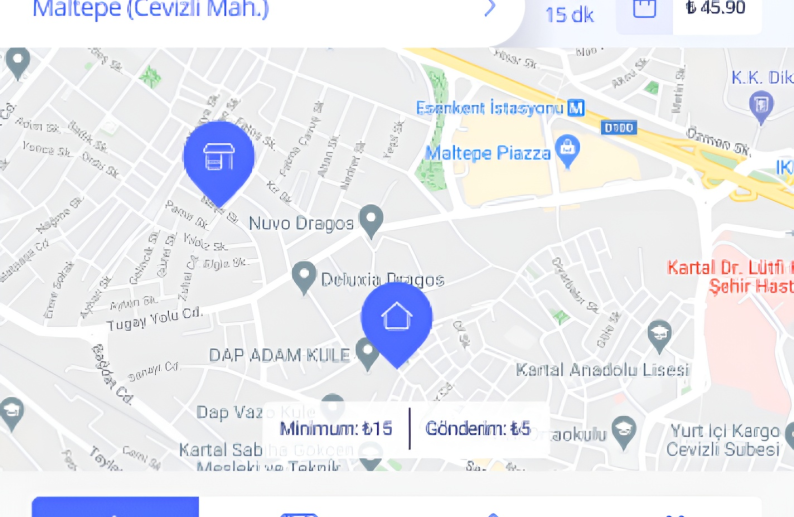Tap the store pin on the map

click(x=218, y=158)
